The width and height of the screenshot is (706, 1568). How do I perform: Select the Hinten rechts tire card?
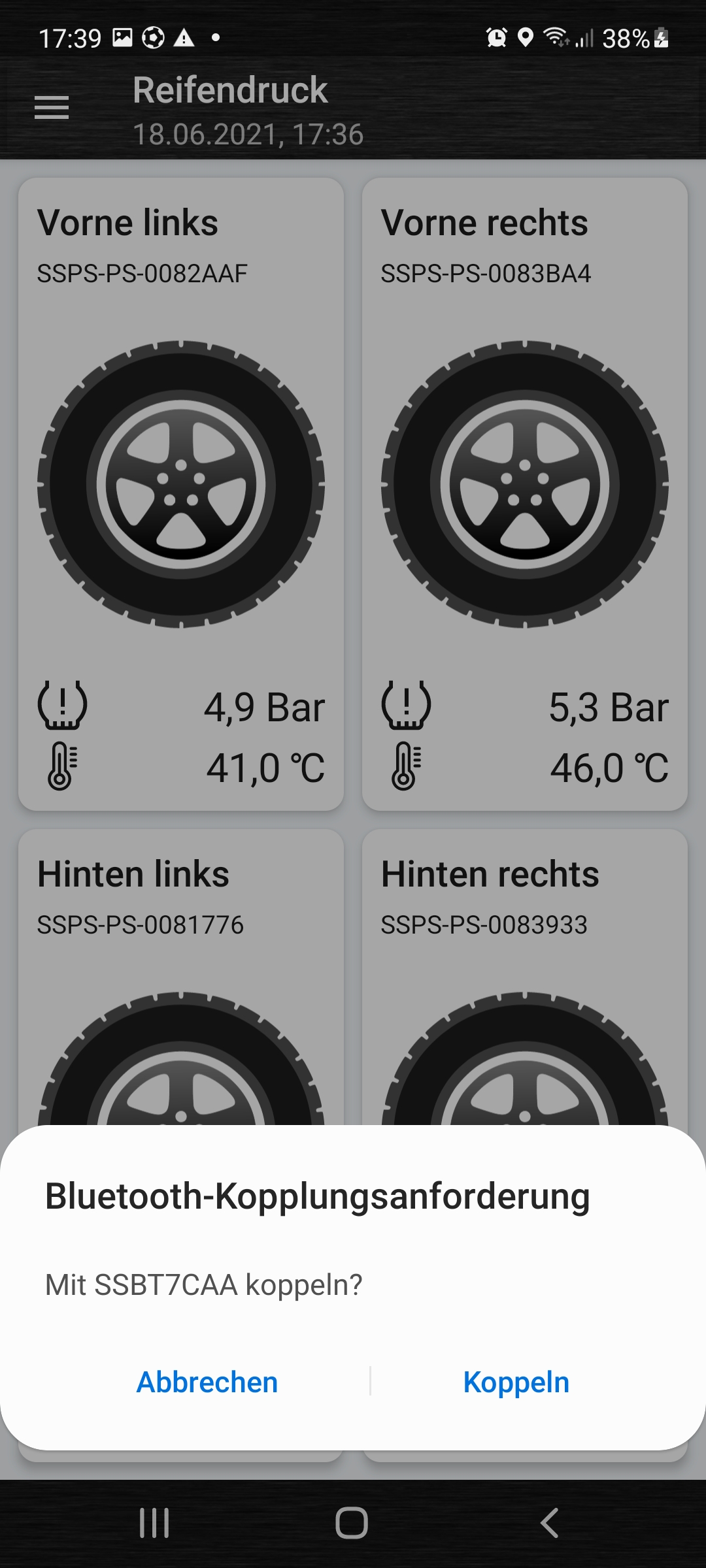click(x=525, y=977)
